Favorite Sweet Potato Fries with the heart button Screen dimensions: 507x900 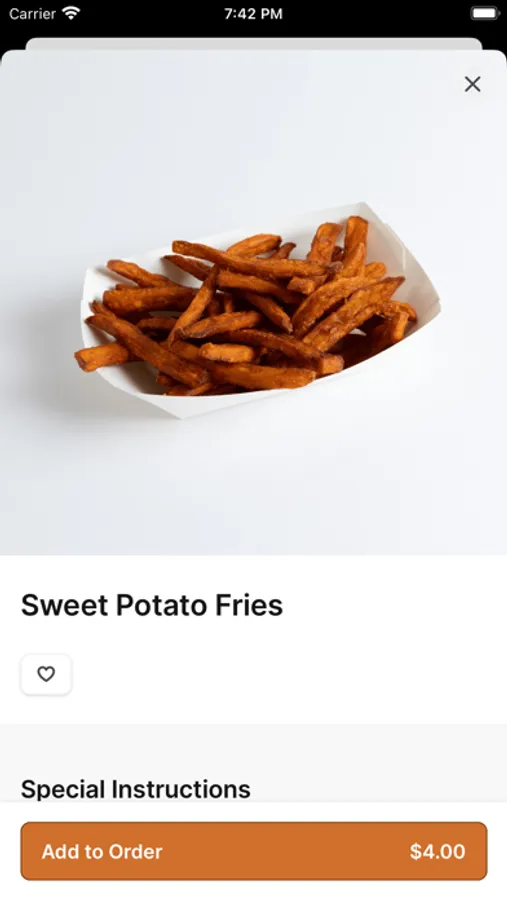(x=46, y=674)
